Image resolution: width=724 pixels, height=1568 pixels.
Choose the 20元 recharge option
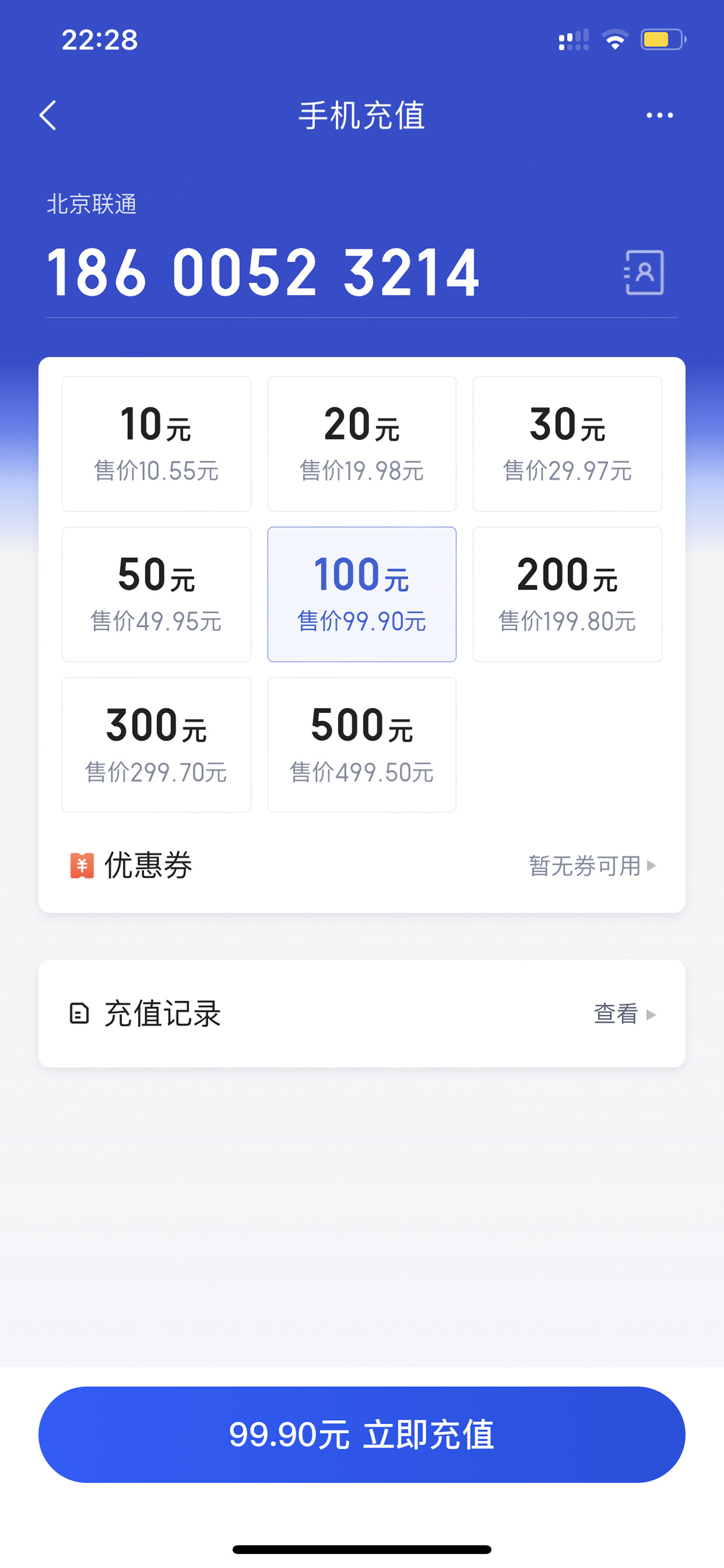[x=362, y=444]
